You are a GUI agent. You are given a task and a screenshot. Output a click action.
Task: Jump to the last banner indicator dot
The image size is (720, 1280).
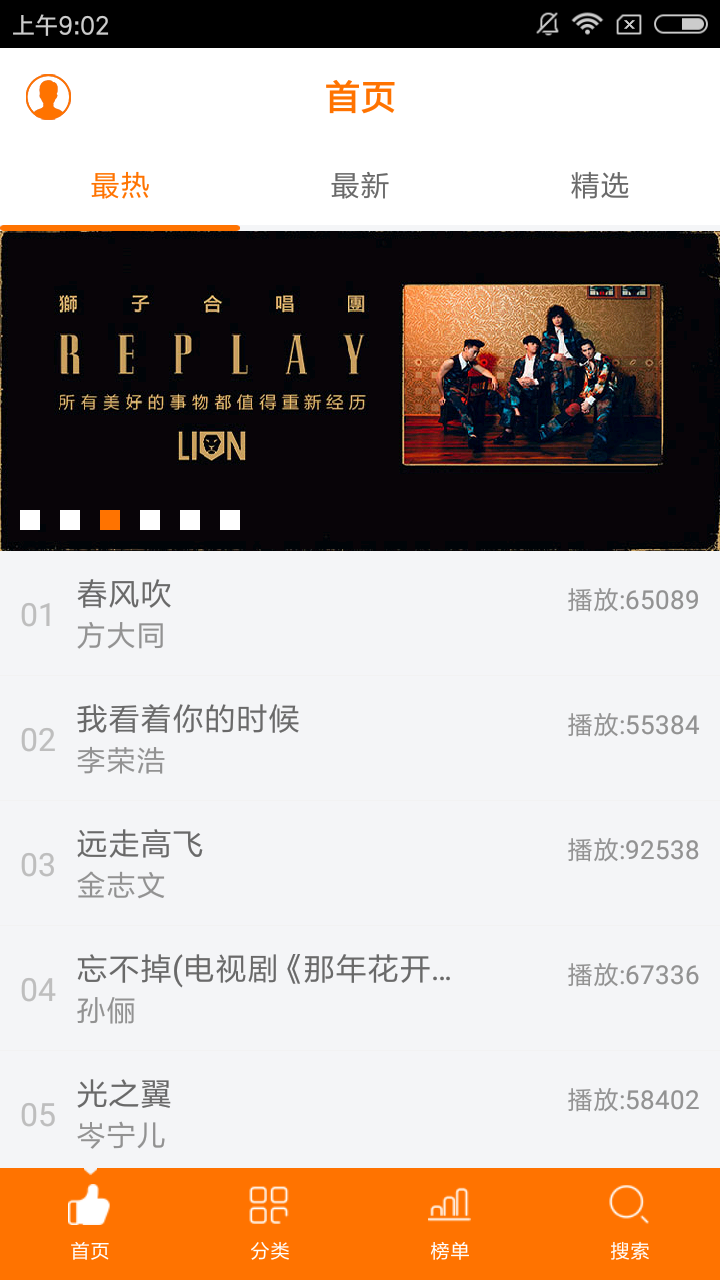230,520
